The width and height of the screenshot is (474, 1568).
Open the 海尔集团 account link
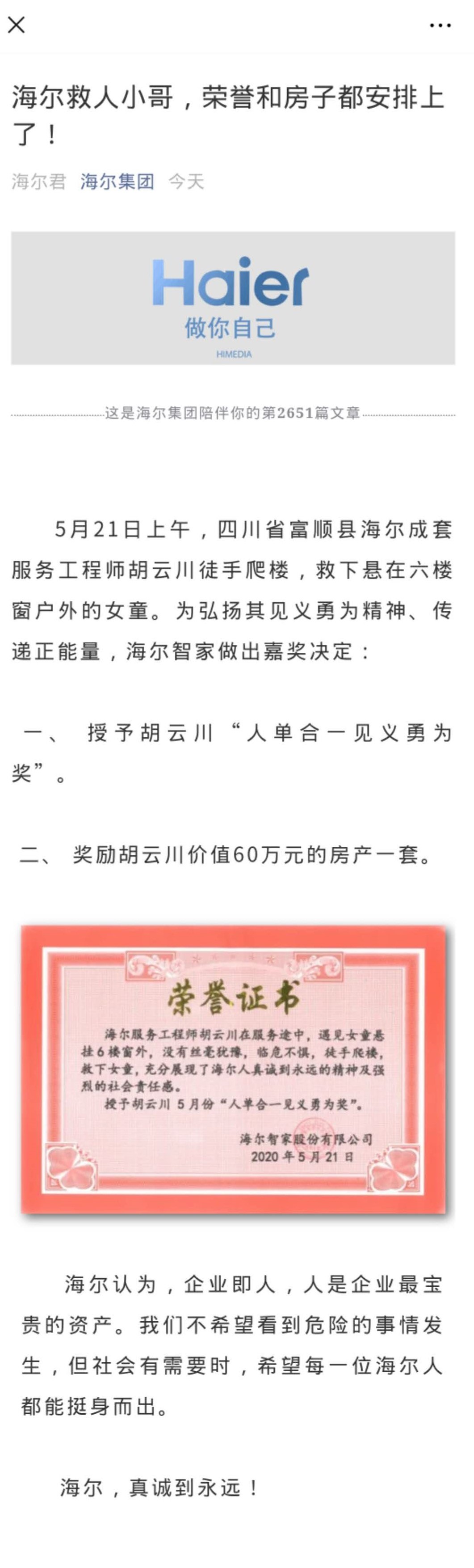[117, 182]
